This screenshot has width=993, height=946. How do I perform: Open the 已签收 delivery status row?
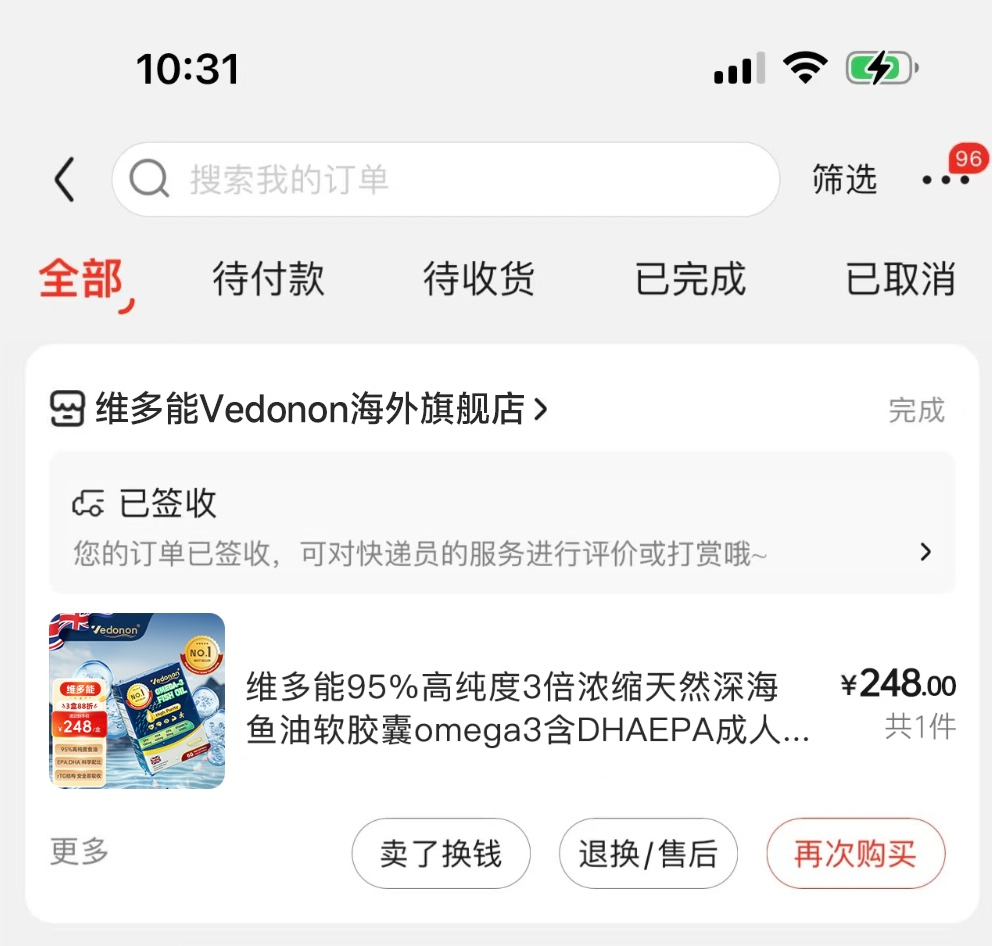(502, 524)
